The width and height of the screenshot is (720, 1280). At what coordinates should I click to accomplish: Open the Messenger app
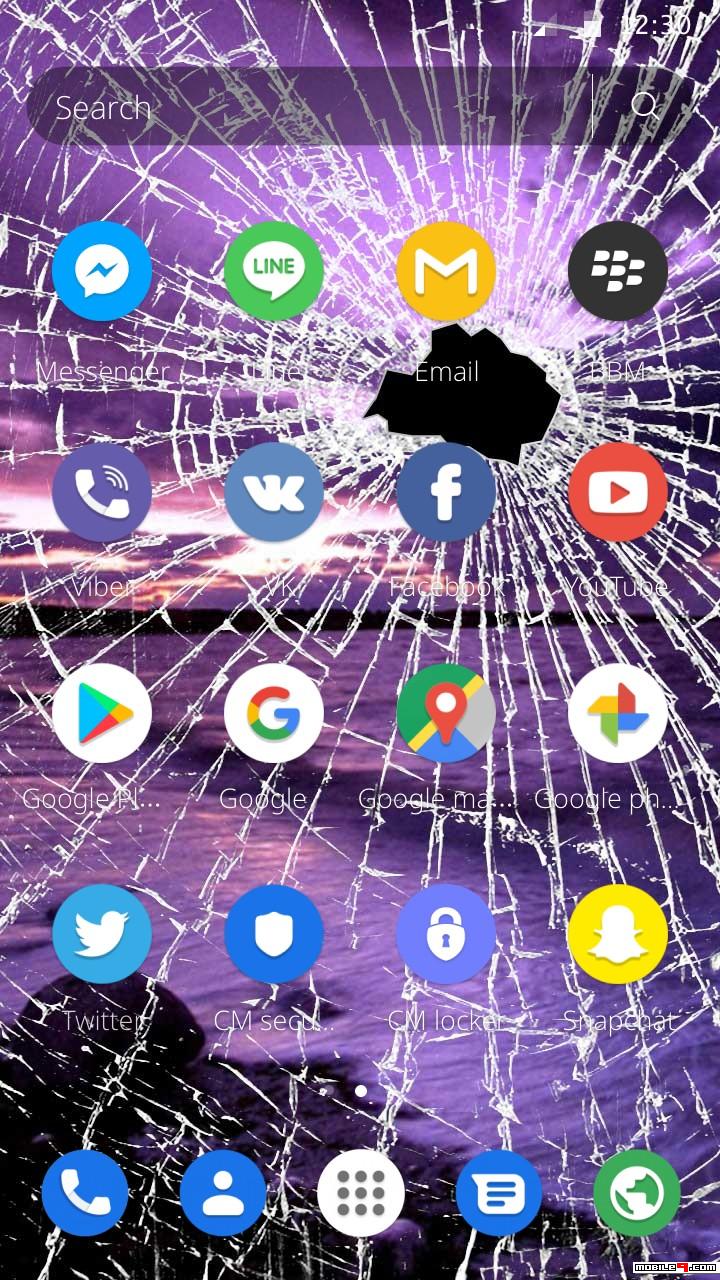(x=102, y=272)
